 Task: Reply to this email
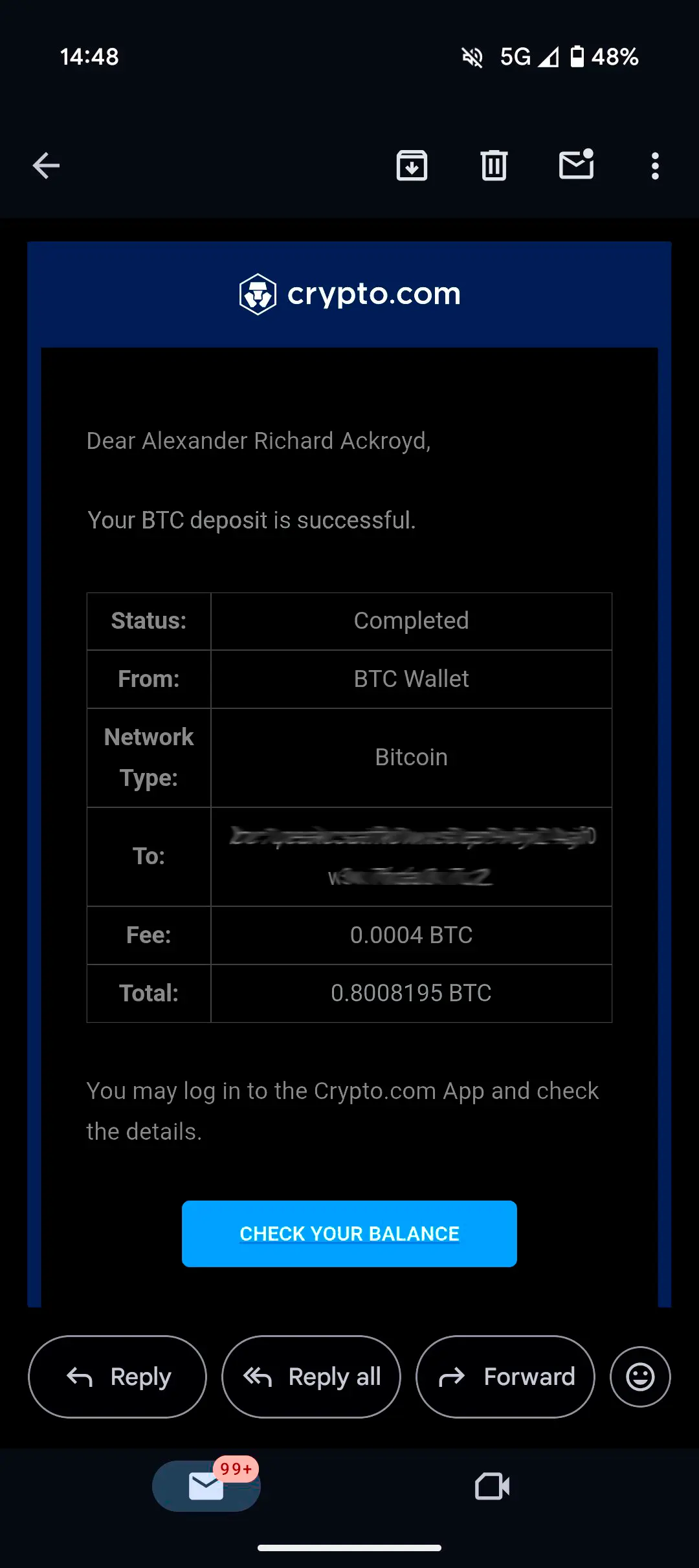[x=118, y=1377]
